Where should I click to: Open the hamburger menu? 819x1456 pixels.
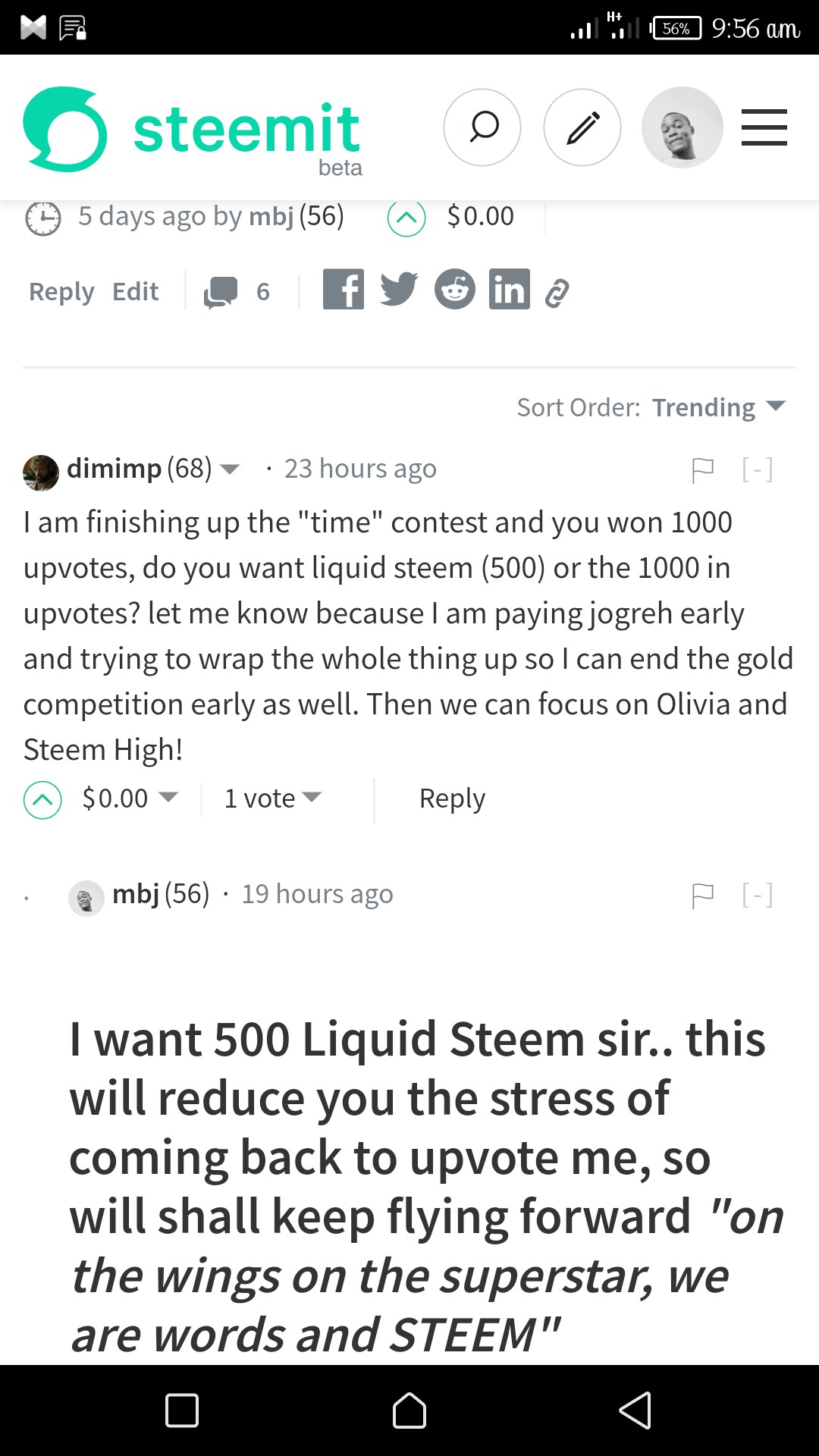[x=764, y=127]
